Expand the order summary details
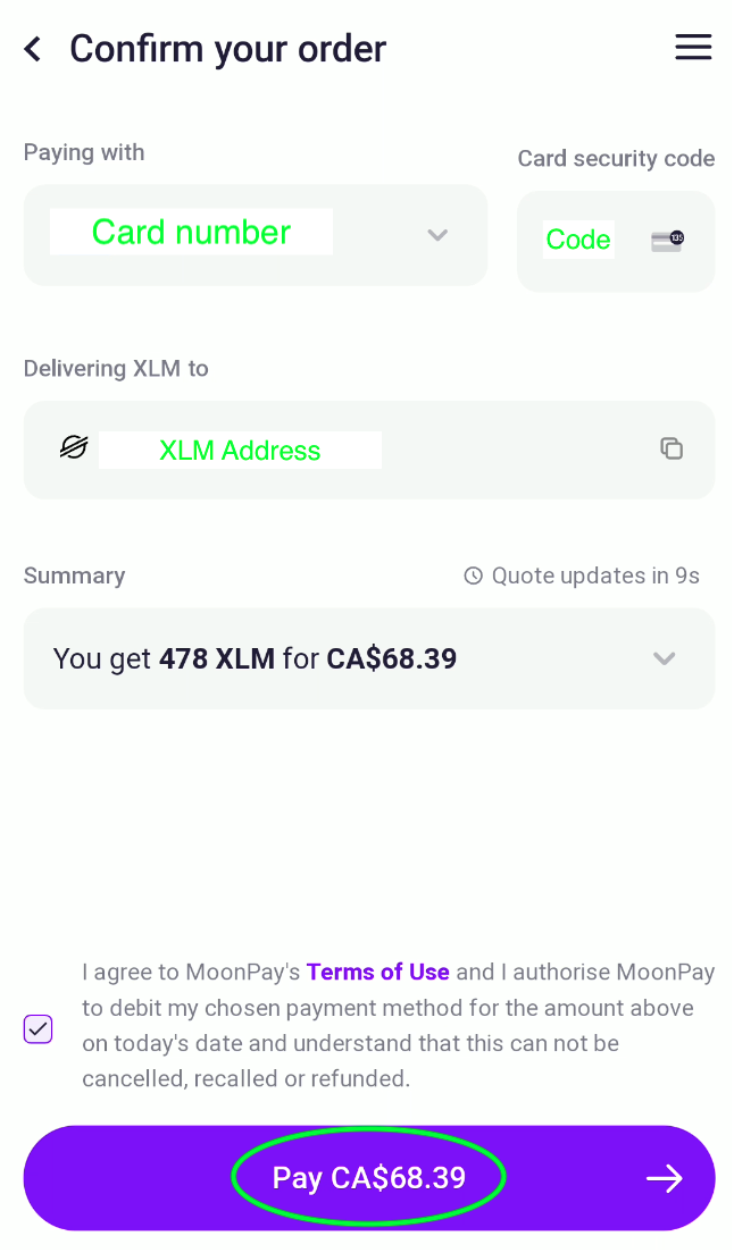 point(664,658)
